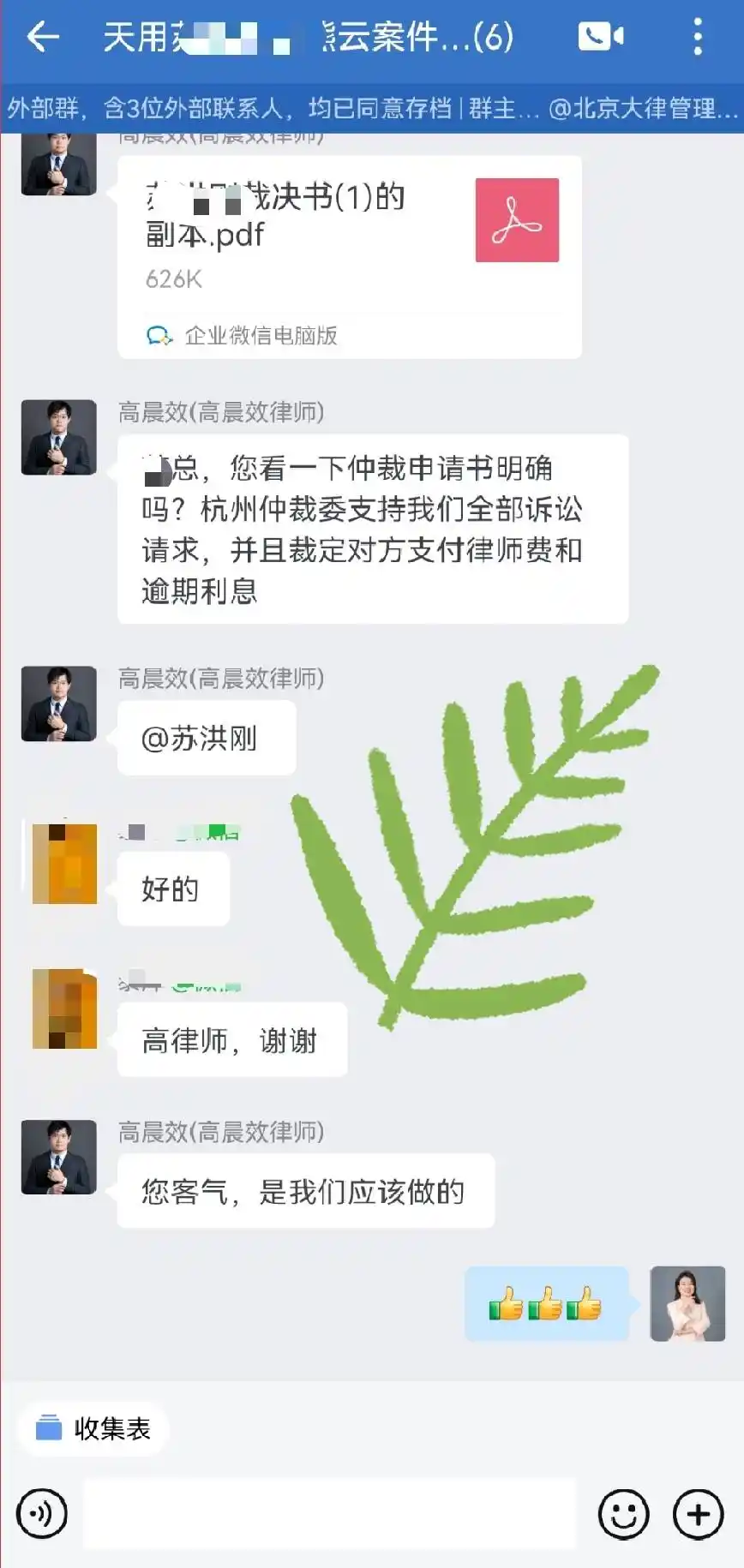
Task: Start a video or voice call
Action: (600, 37)
